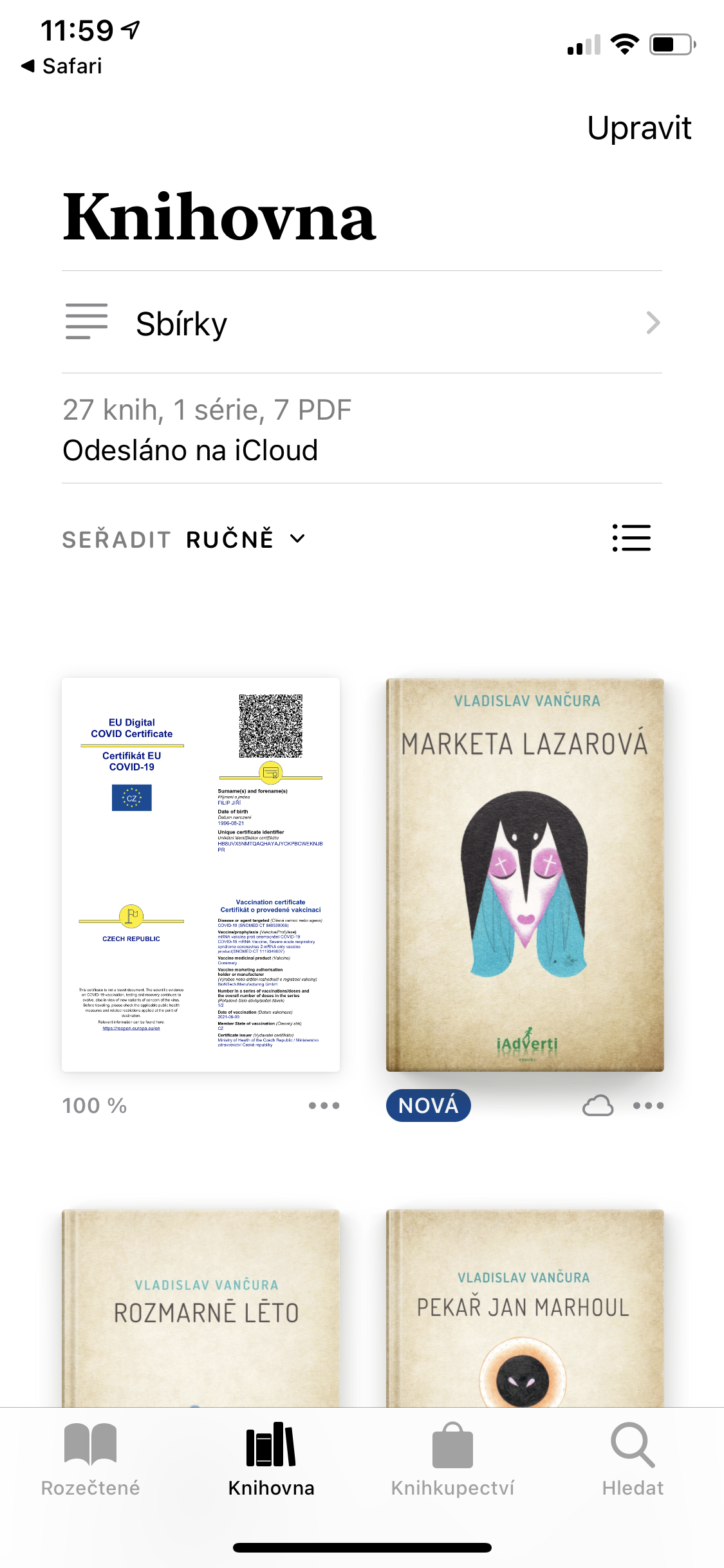The width and height of the screenshot is (724, 1568).
Task: Select the Knihovna tab
Action: click(271, 1459)
